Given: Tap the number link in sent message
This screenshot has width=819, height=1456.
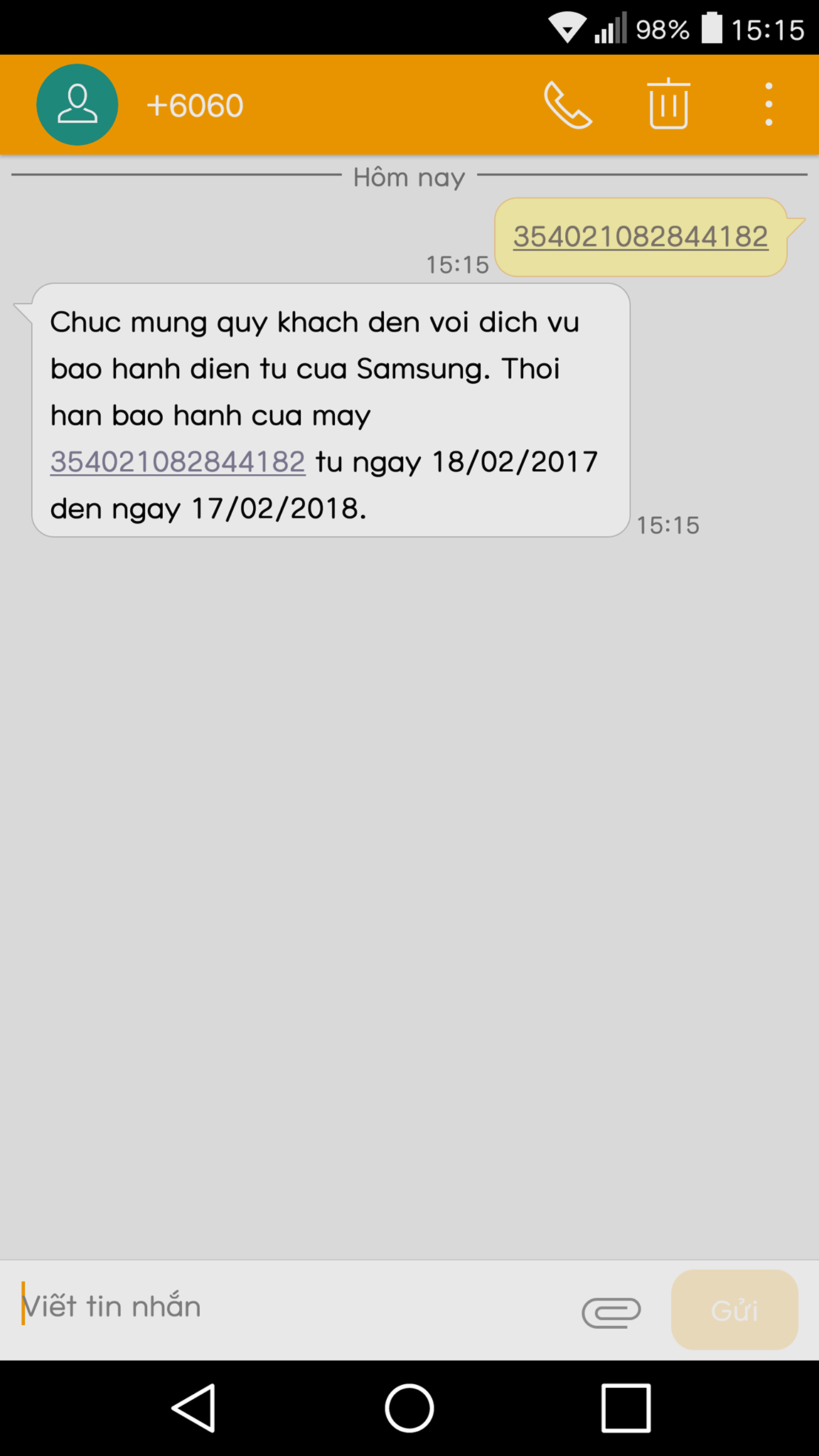Looking at the screenshot, I should [x=640, y=237].
